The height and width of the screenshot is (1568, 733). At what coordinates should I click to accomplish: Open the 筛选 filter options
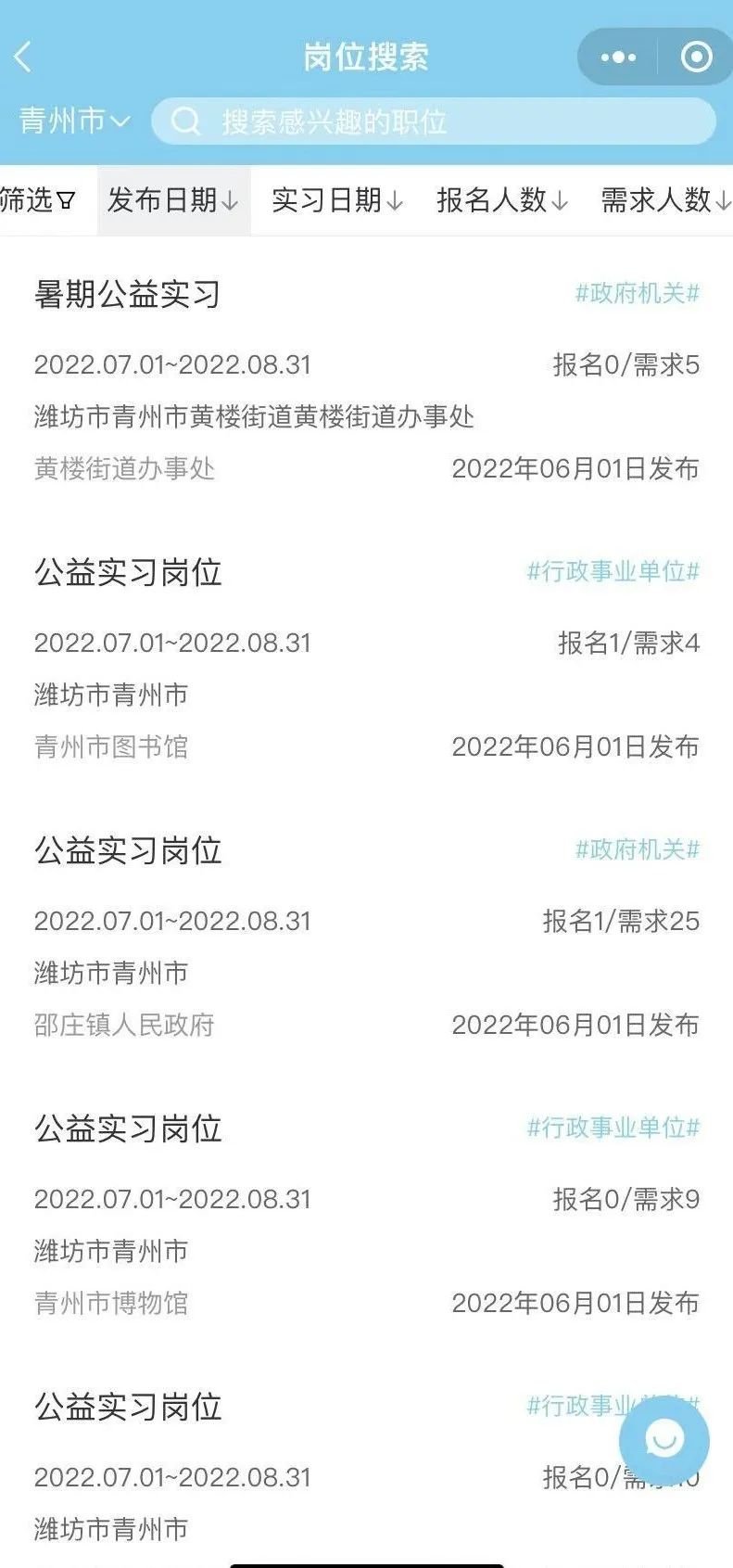tap(38, 200)
